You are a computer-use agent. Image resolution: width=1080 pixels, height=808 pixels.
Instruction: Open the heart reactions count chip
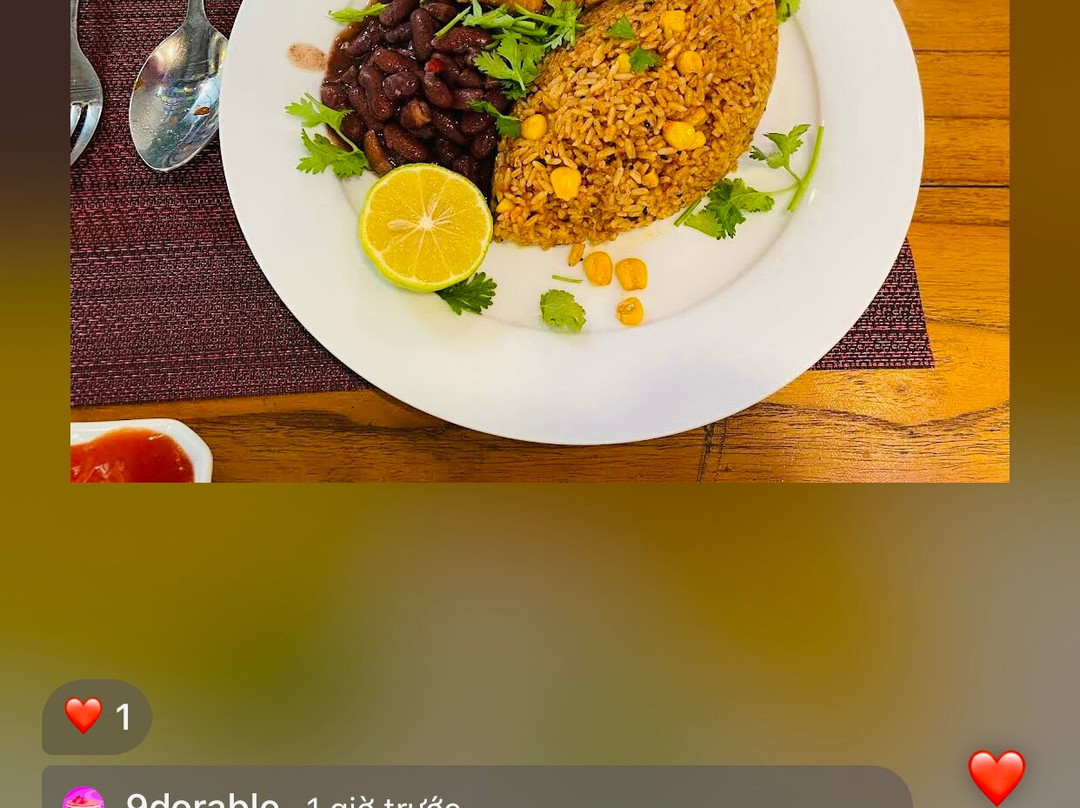tap(97, 717)
